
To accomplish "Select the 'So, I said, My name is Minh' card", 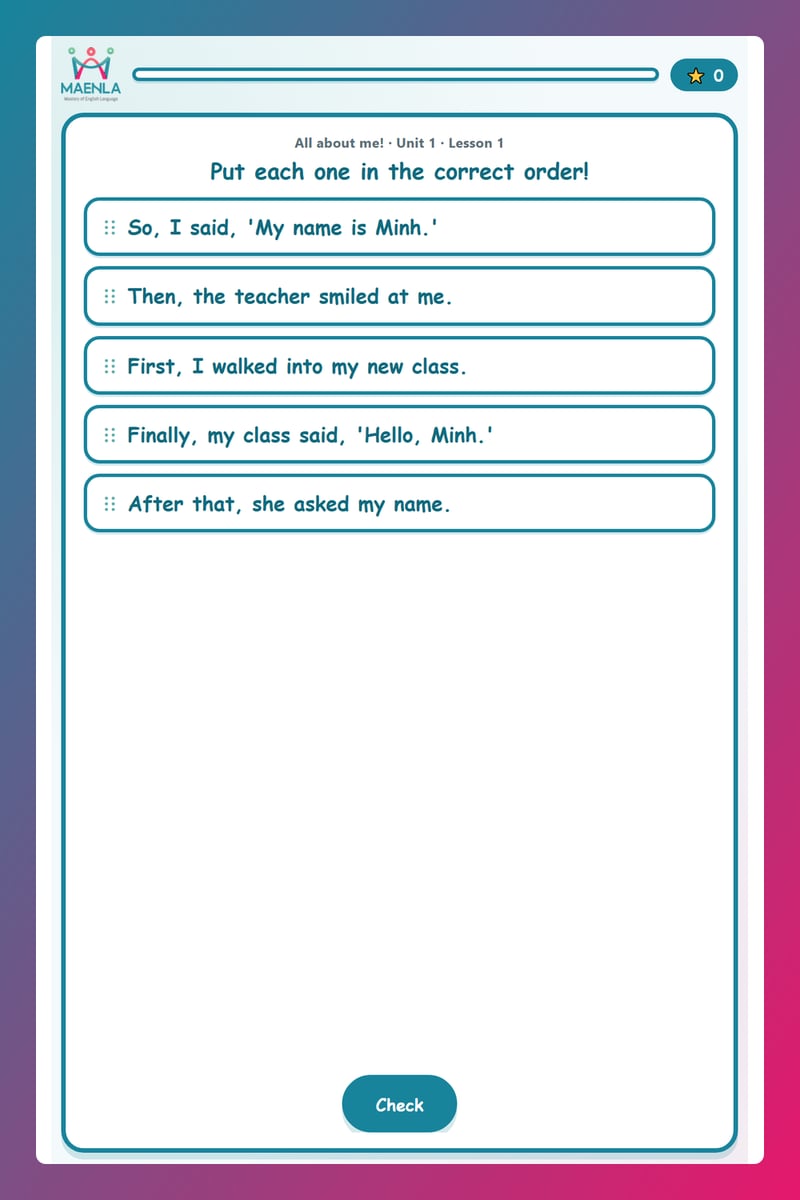I will click(399, 227).
